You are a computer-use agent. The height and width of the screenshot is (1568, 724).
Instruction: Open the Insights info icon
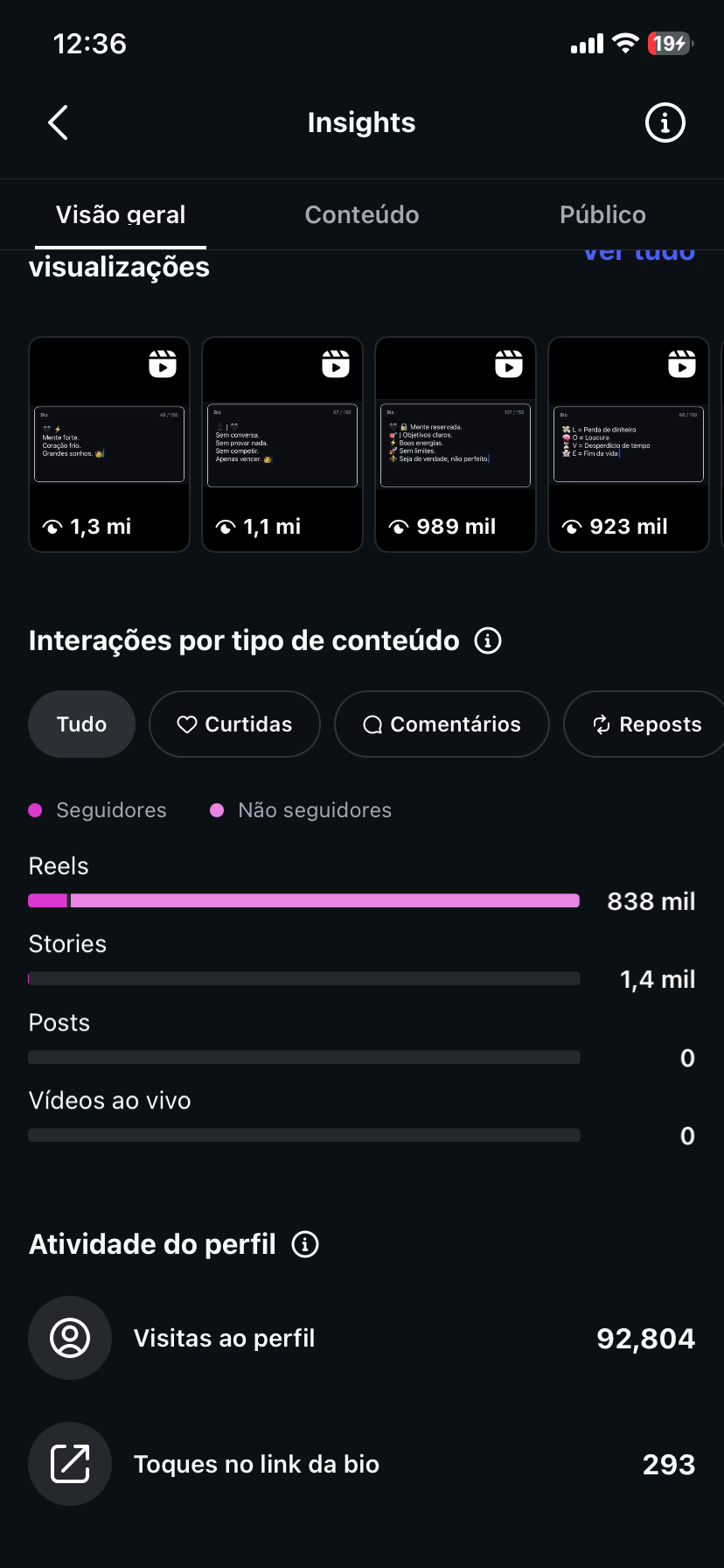tap(665, 122)
